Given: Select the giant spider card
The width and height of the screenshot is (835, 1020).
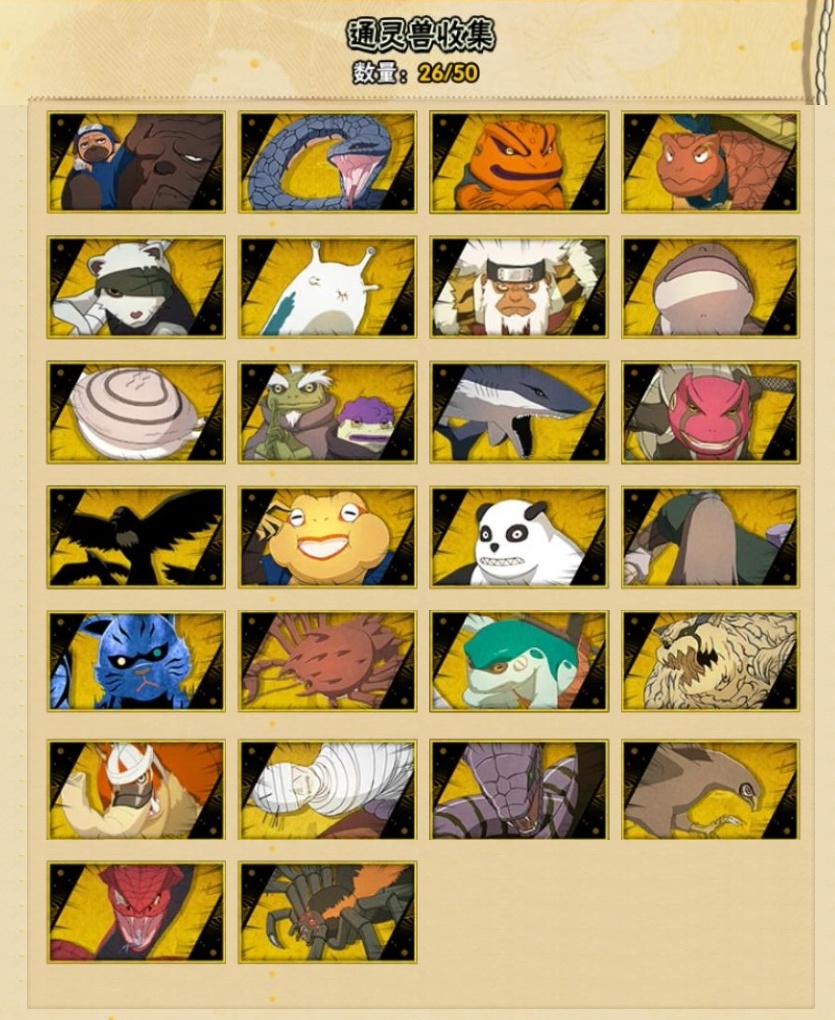Looking at the screenshot, I should (x=327, y=913).
